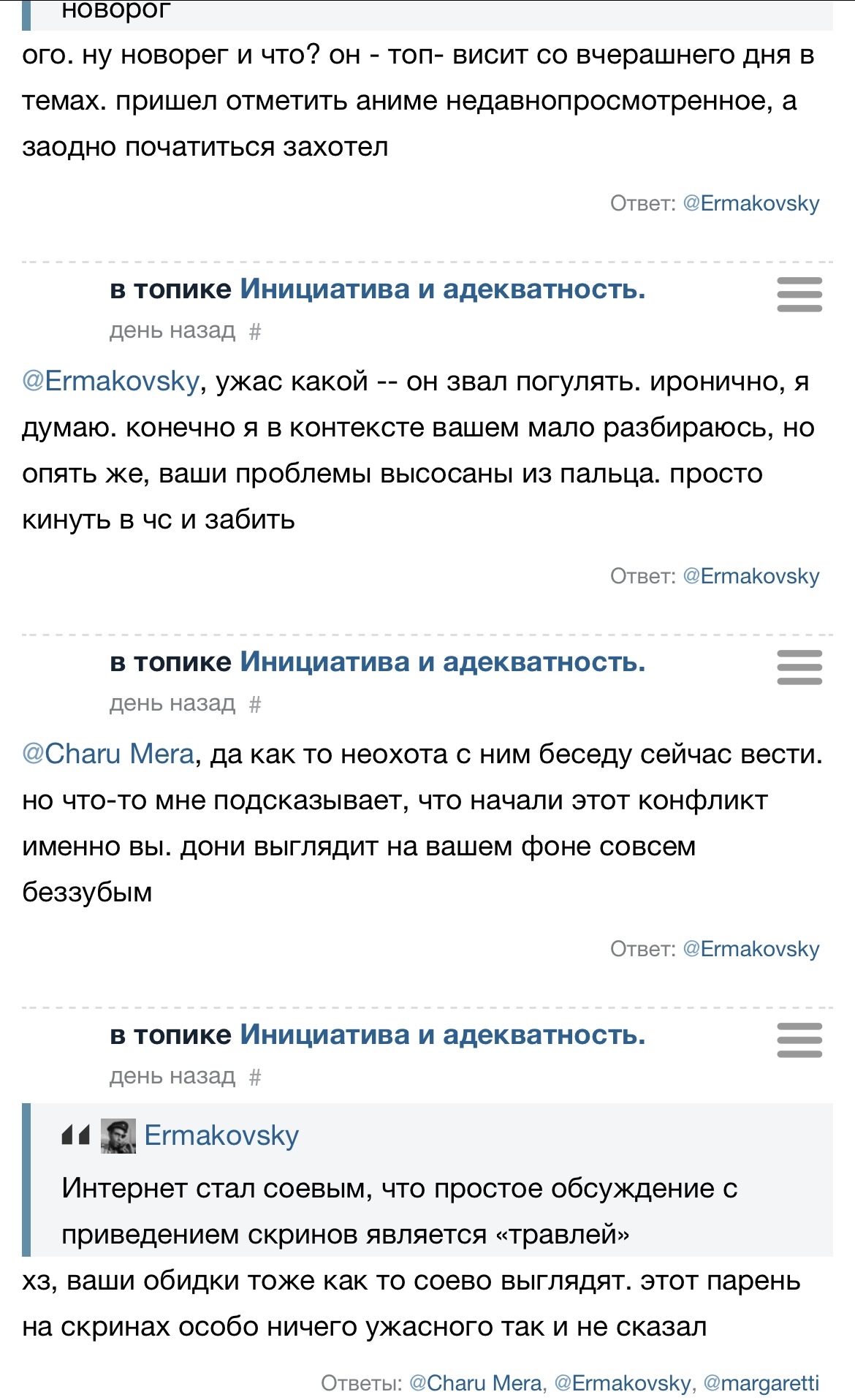Open topic link in the 'неохота' comment
This screenshot has width=855, height=1400.
point(442,662)
